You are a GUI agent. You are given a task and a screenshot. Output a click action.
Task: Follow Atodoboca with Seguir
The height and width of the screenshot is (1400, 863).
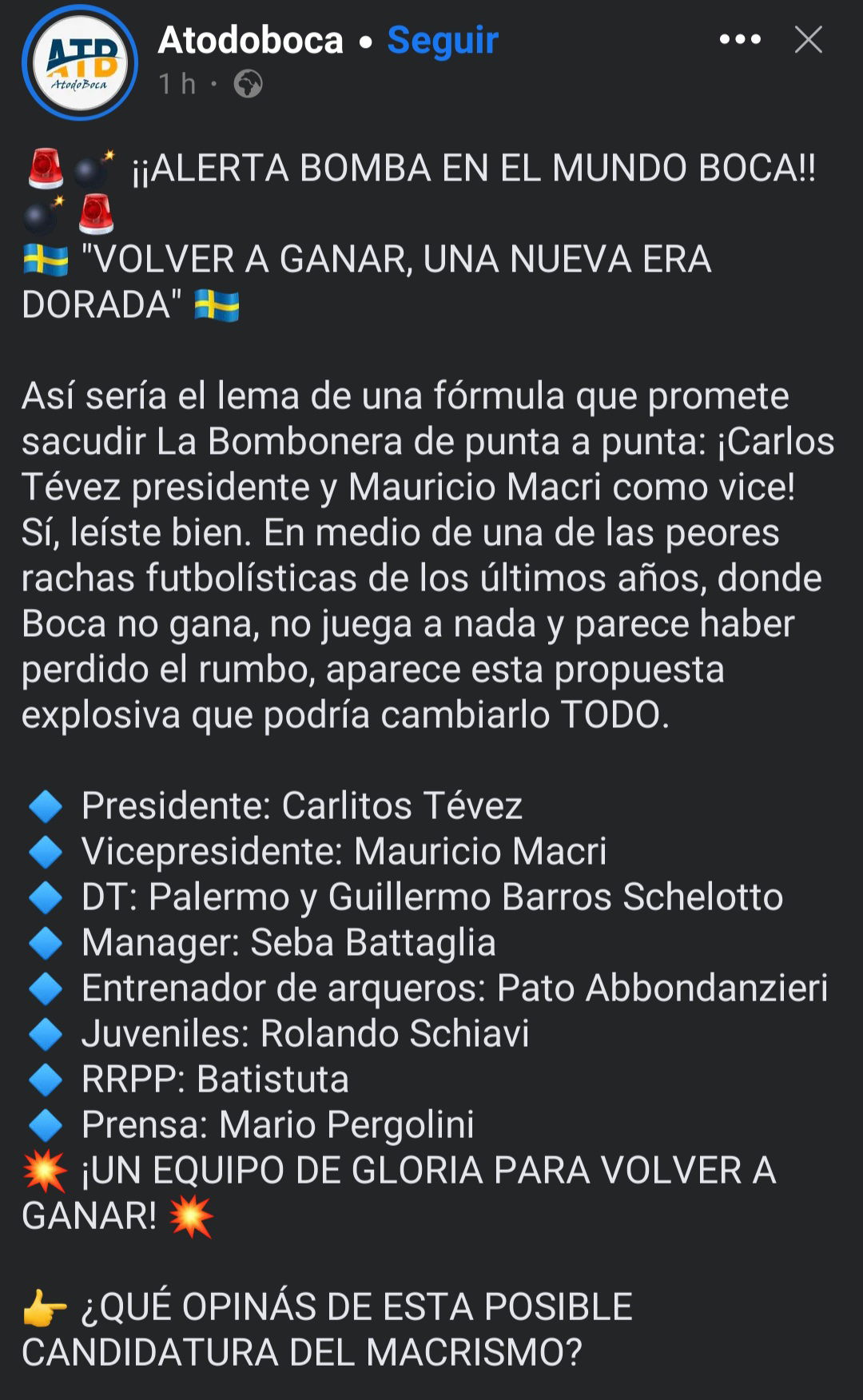(443, 40)
